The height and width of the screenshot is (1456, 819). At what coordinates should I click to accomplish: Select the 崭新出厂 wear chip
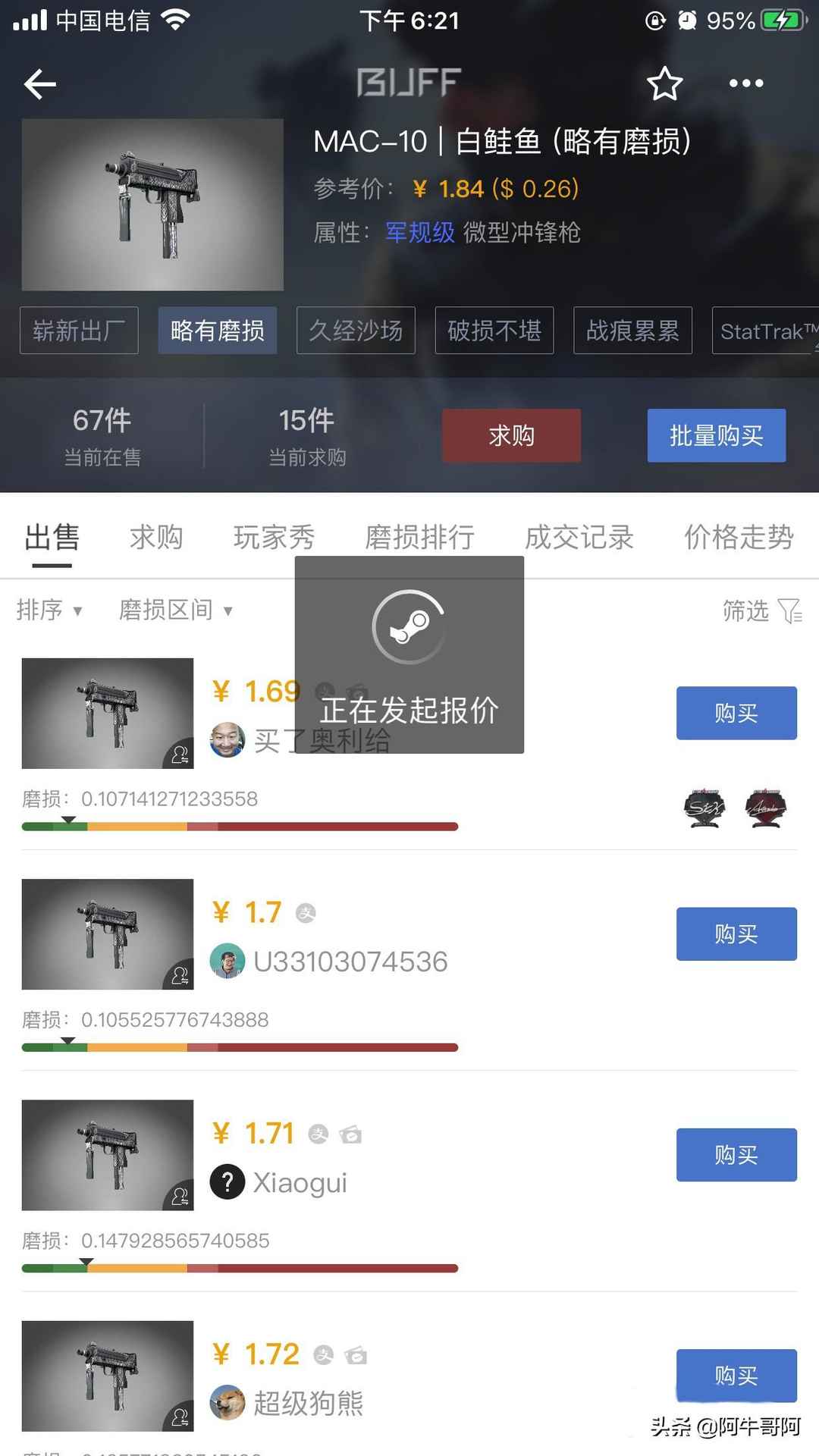pyautogui.click(x=79, y=331)
